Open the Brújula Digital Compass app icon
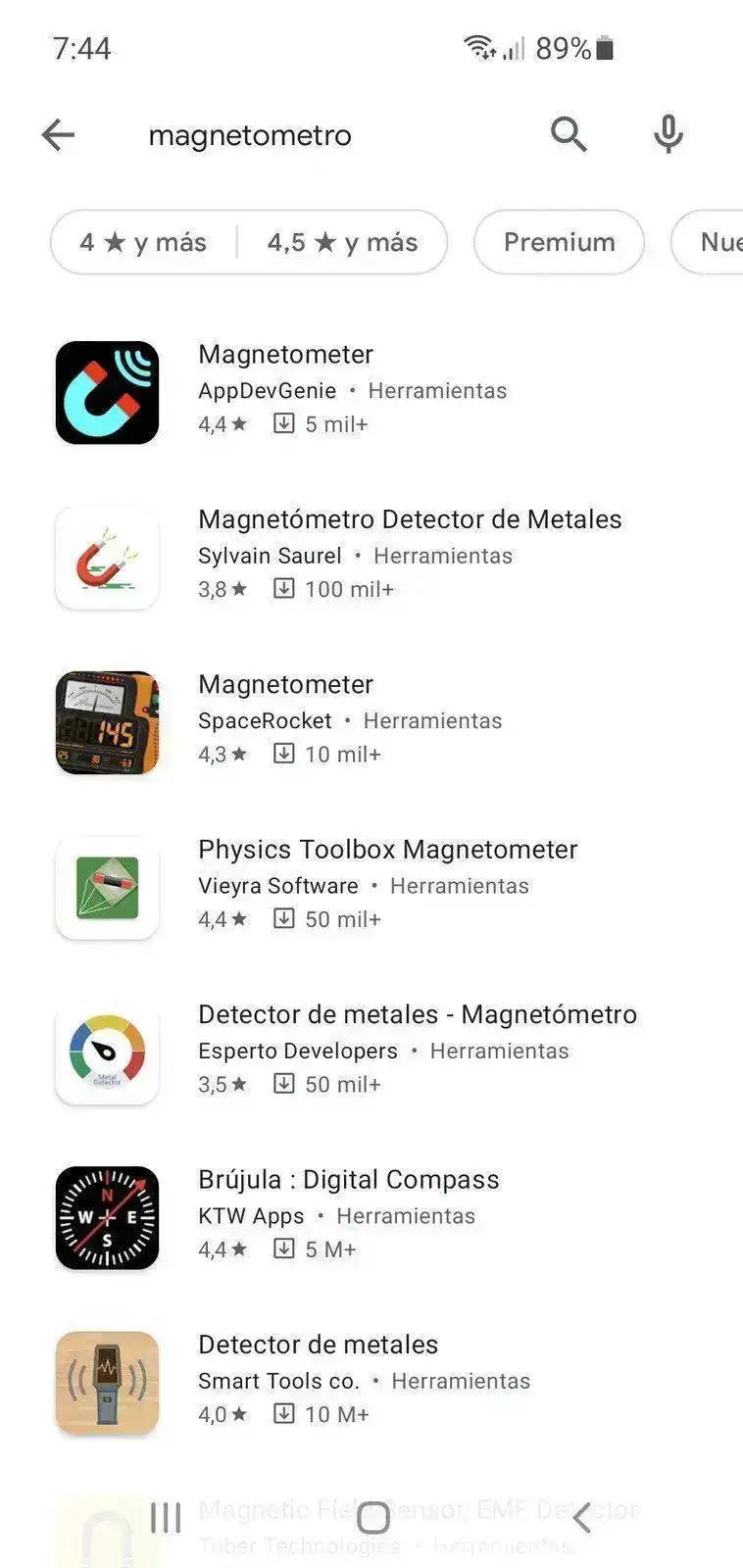The width and height of the screenshot is (743, 1568). pos(107,1218)
